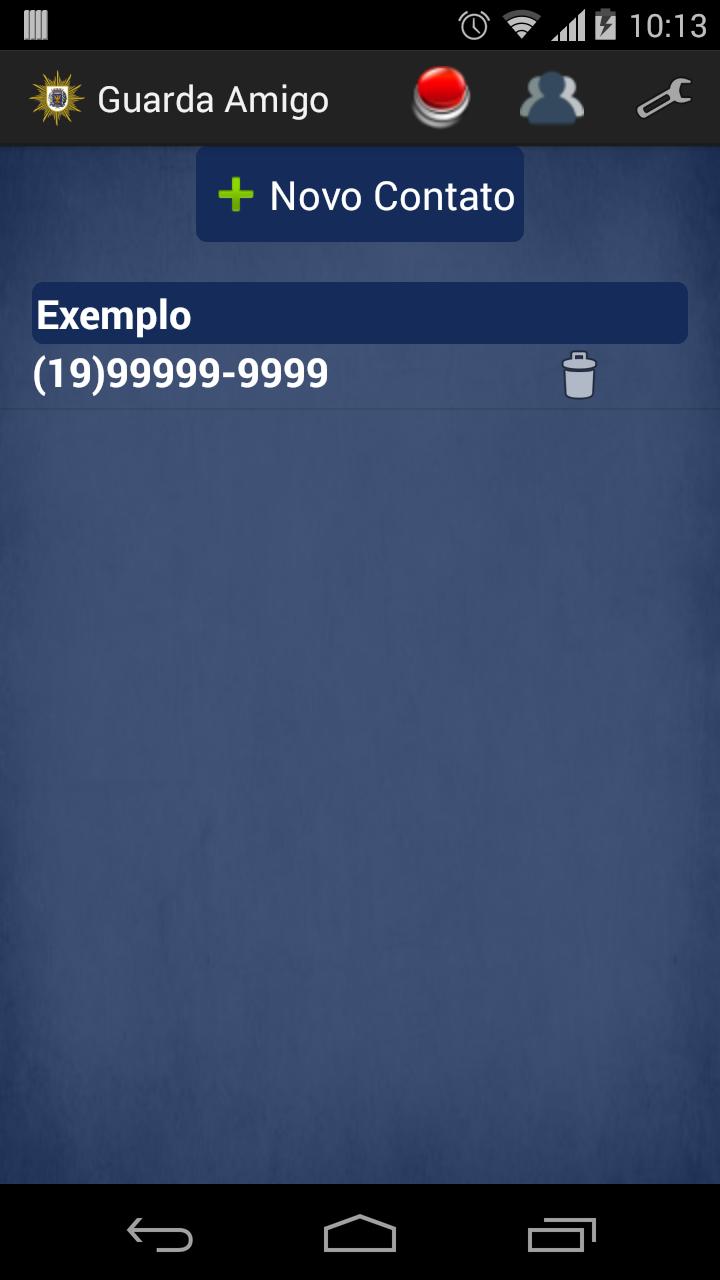Return to the home screen
The height and width of the screenshot is (1280, 720).
pos(360,1234)
